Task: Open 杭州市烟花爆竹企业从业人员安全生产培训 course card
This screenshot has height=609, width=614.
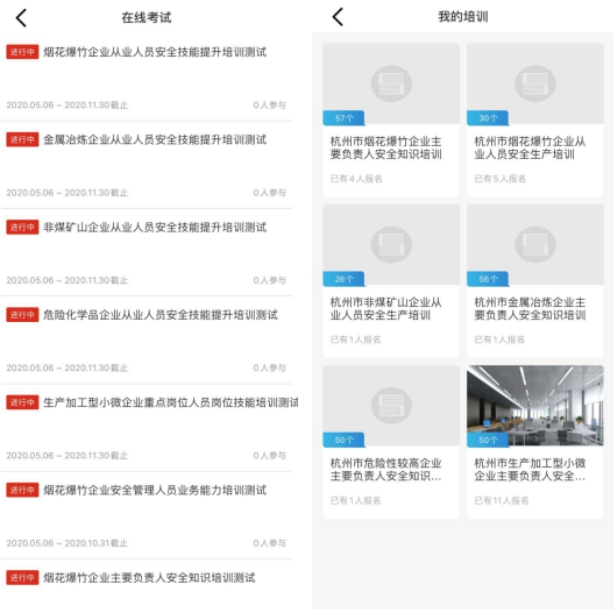Action: (535, 120)
